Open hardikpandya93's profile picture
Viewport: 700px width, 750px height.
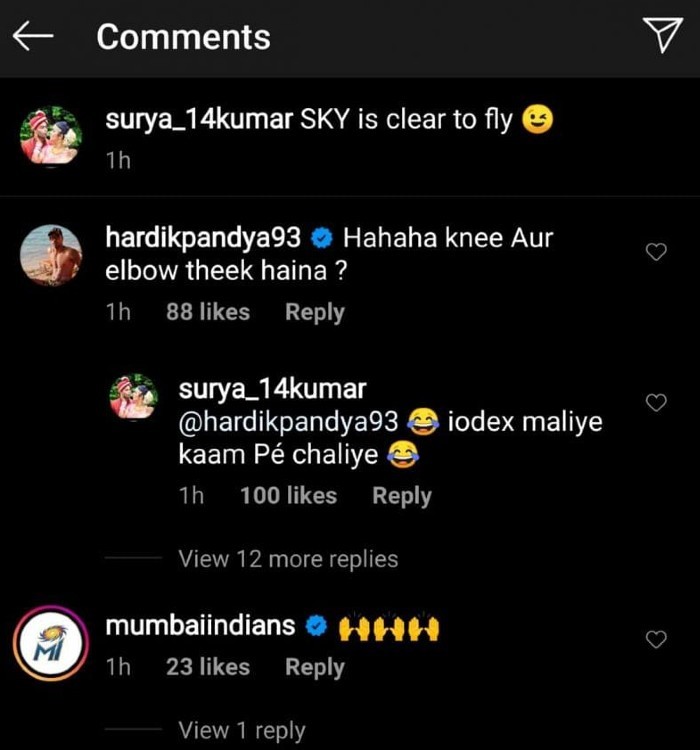coord(50,259)
